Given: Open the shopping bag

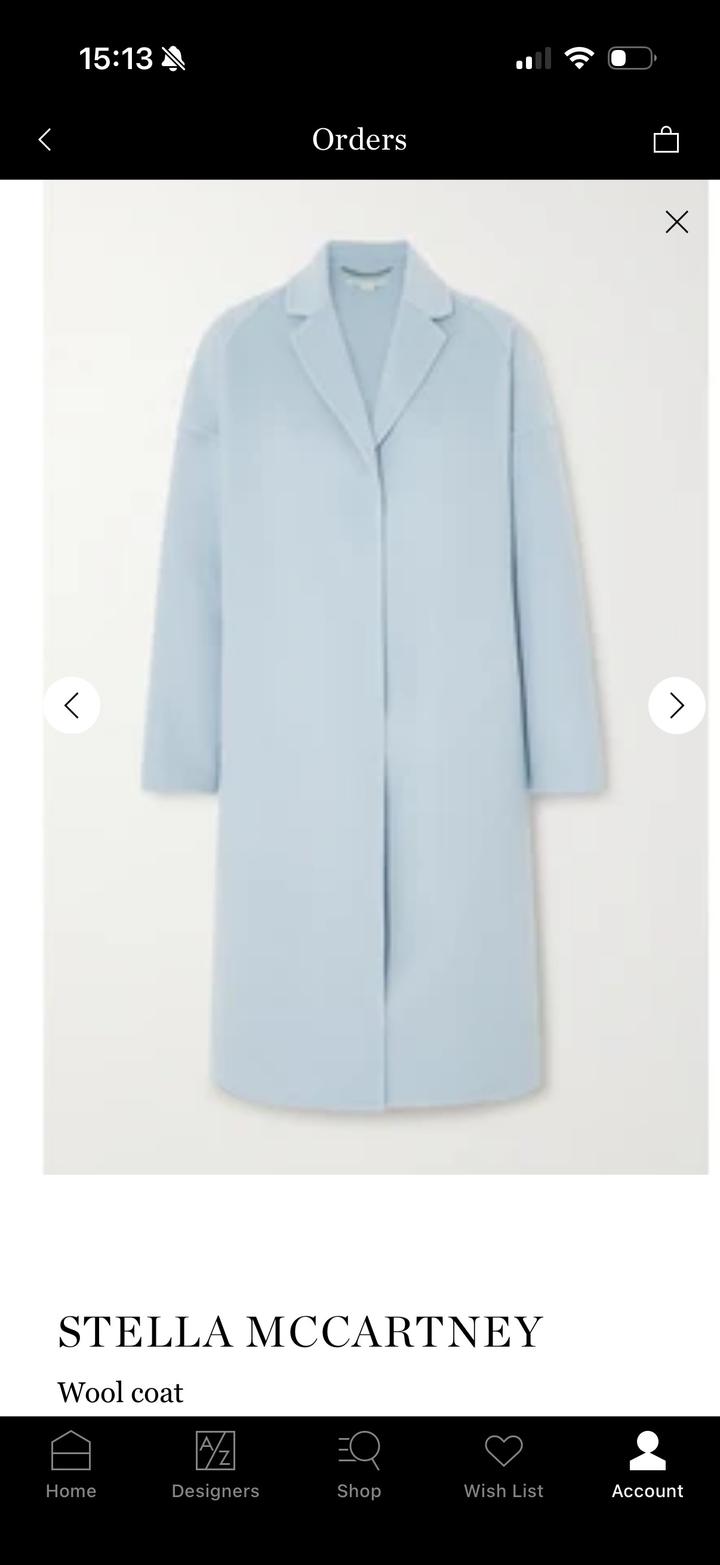Looking at the screenshot, I should pos(666,140).
